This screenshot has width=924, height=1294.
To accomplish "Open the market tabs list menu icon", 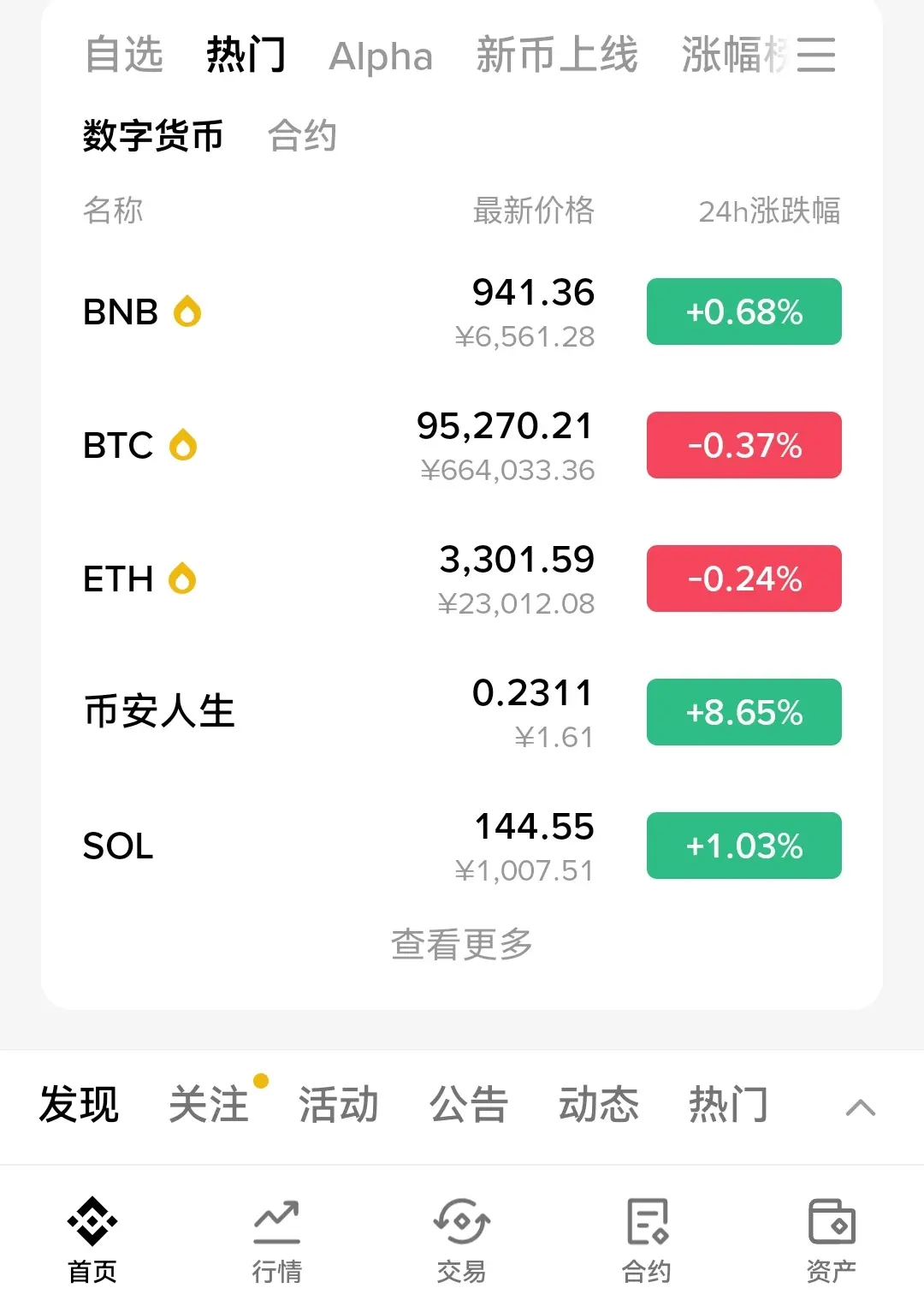I will click(x=815, y=56).
